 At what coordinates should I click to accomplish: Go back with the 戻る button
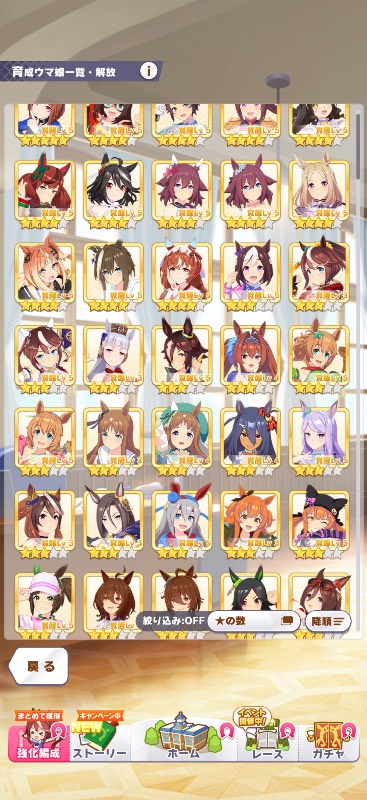point(39,666)
